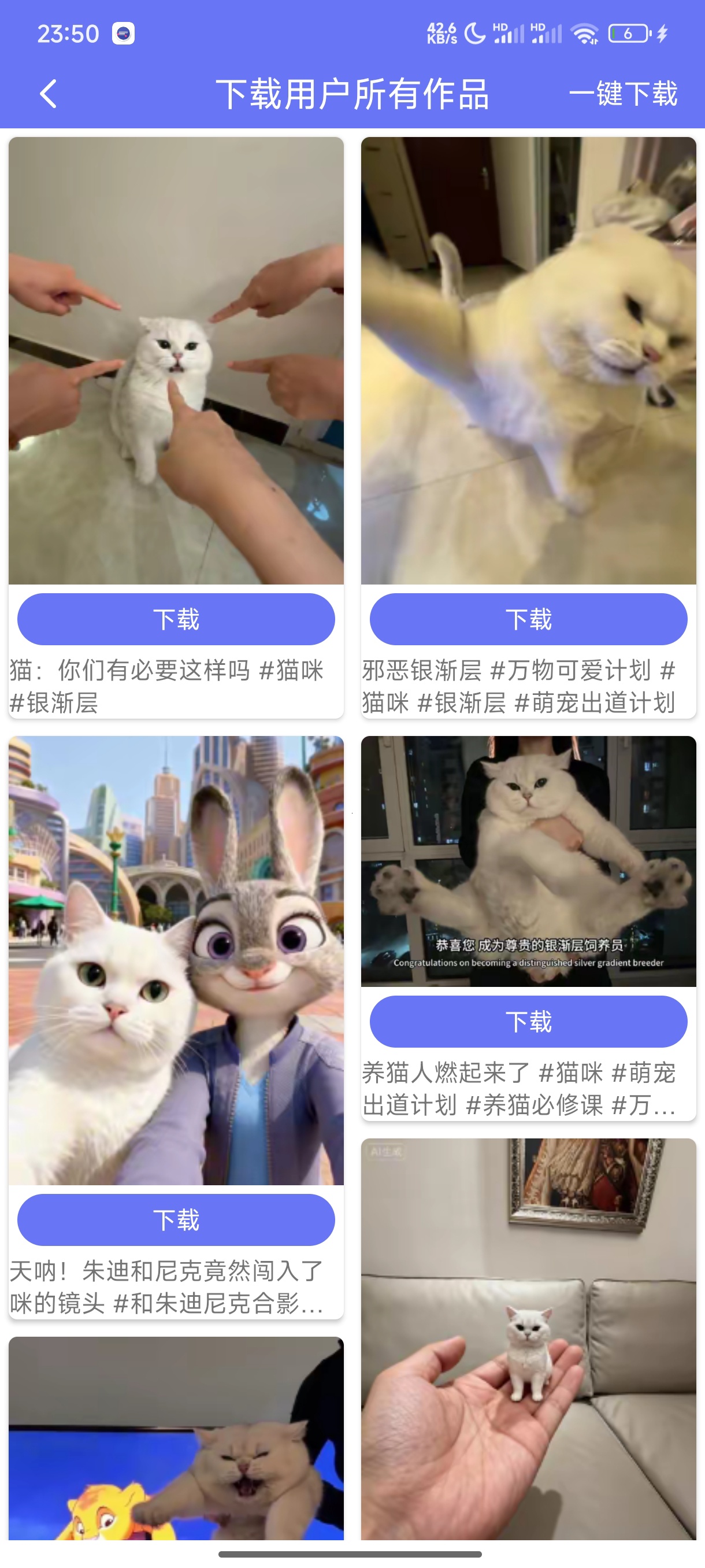705x1568 pixels.
Task: Open the tiny cat on palm thumbnail
Action: (x=528, y=1338)
